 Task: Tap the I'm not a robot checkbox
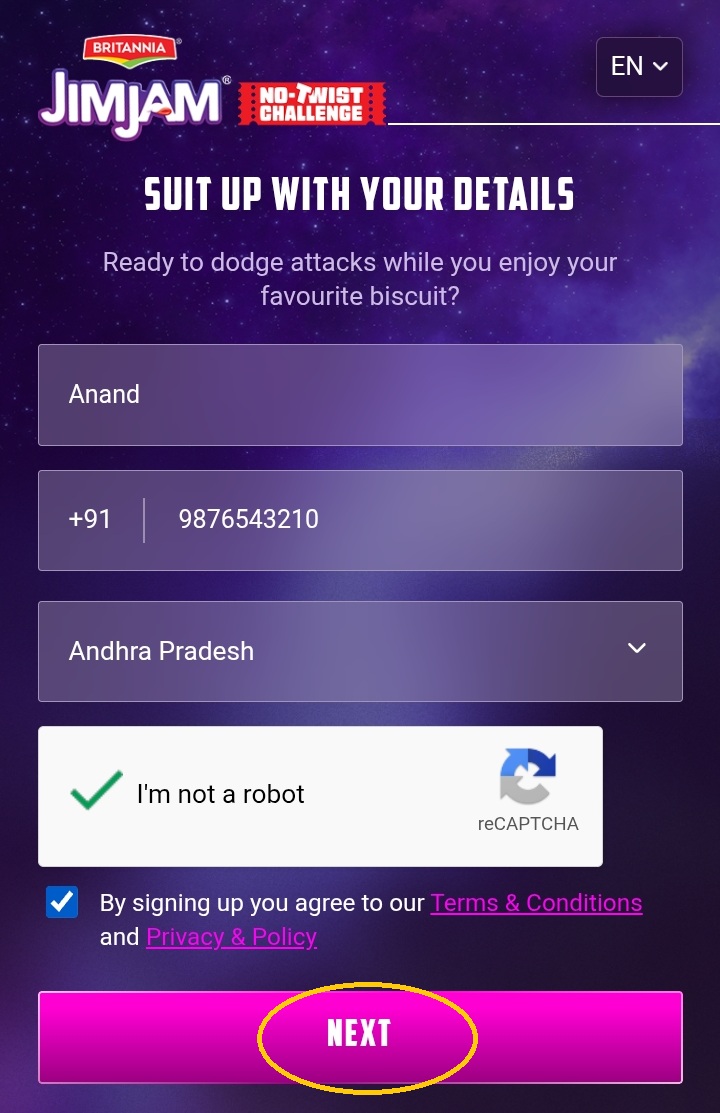tap(97, 794)
